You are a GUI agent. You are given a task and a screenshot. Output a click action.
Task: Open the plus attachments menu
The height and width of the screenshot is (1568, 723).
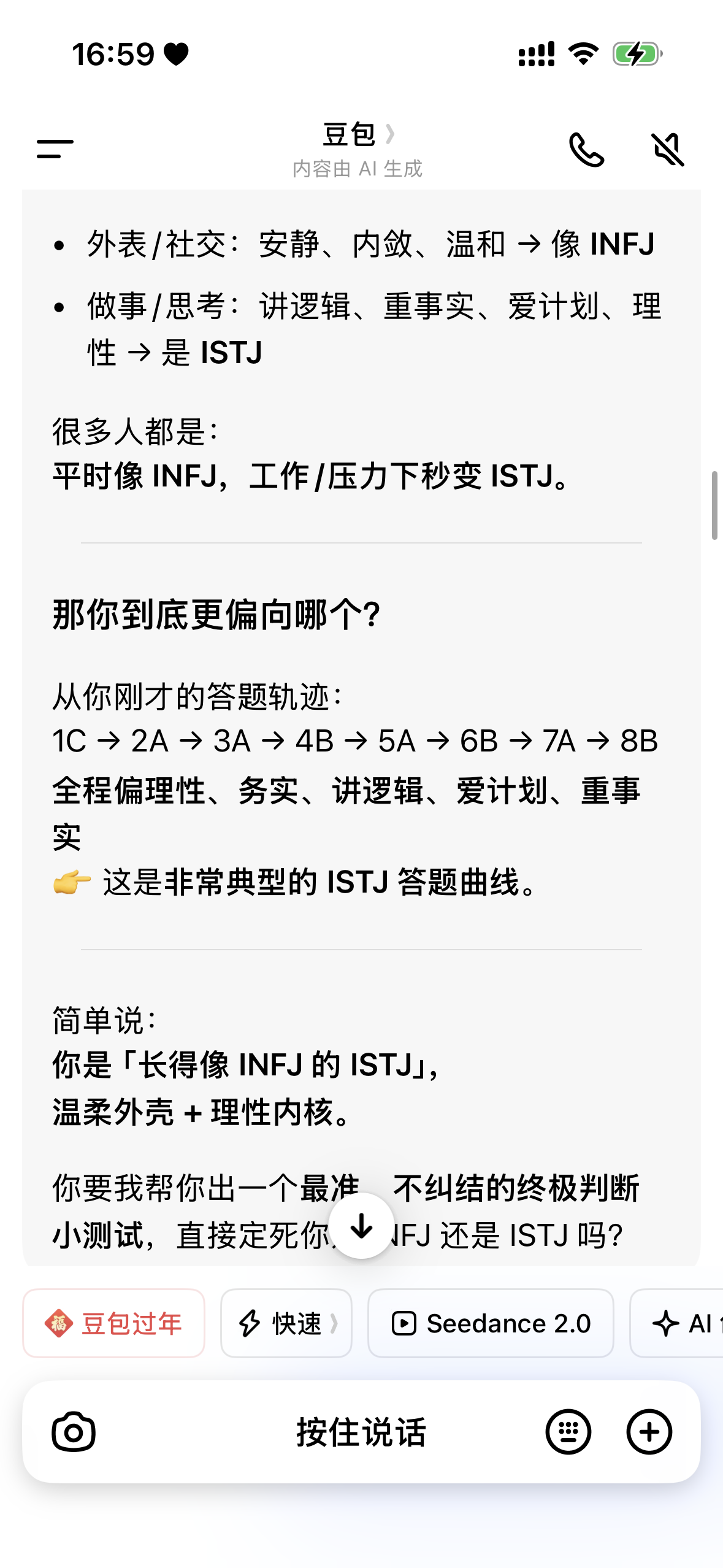point(649,1432)
